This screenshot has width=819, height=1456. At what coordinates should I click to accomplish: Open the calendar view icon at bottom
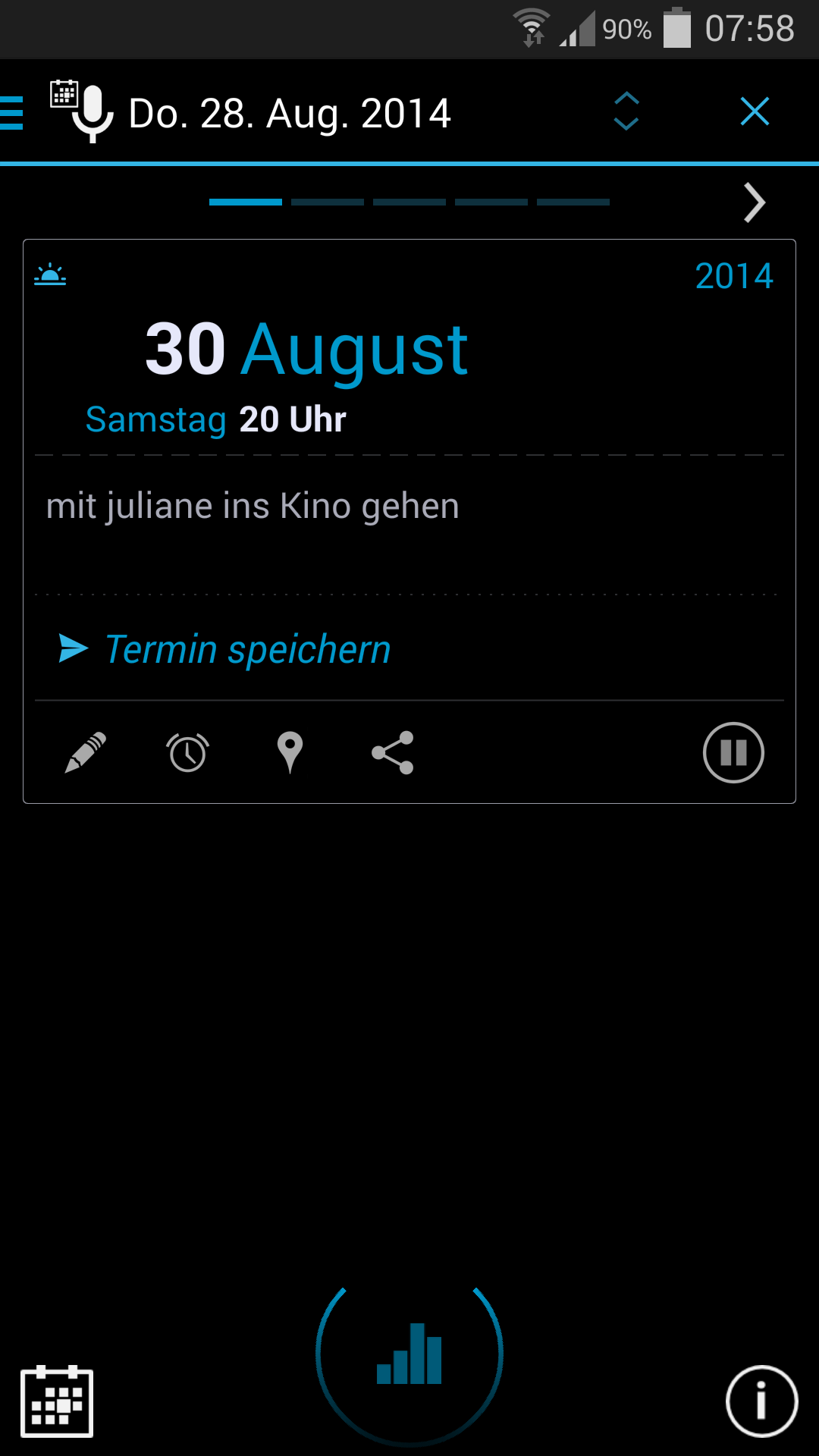pos(57,1402)
